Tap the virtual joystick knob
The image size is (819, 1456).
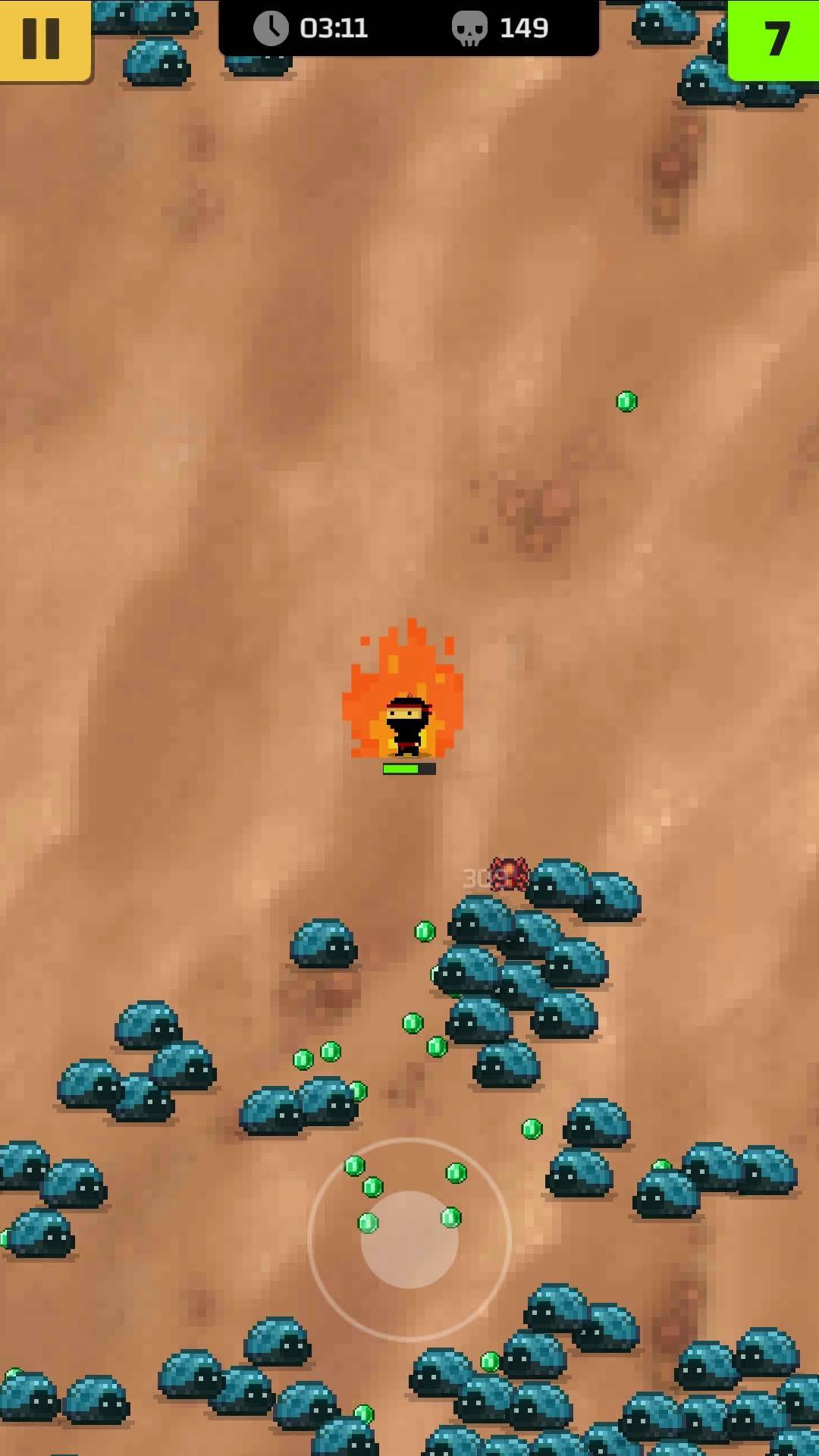coord(409,1239)
